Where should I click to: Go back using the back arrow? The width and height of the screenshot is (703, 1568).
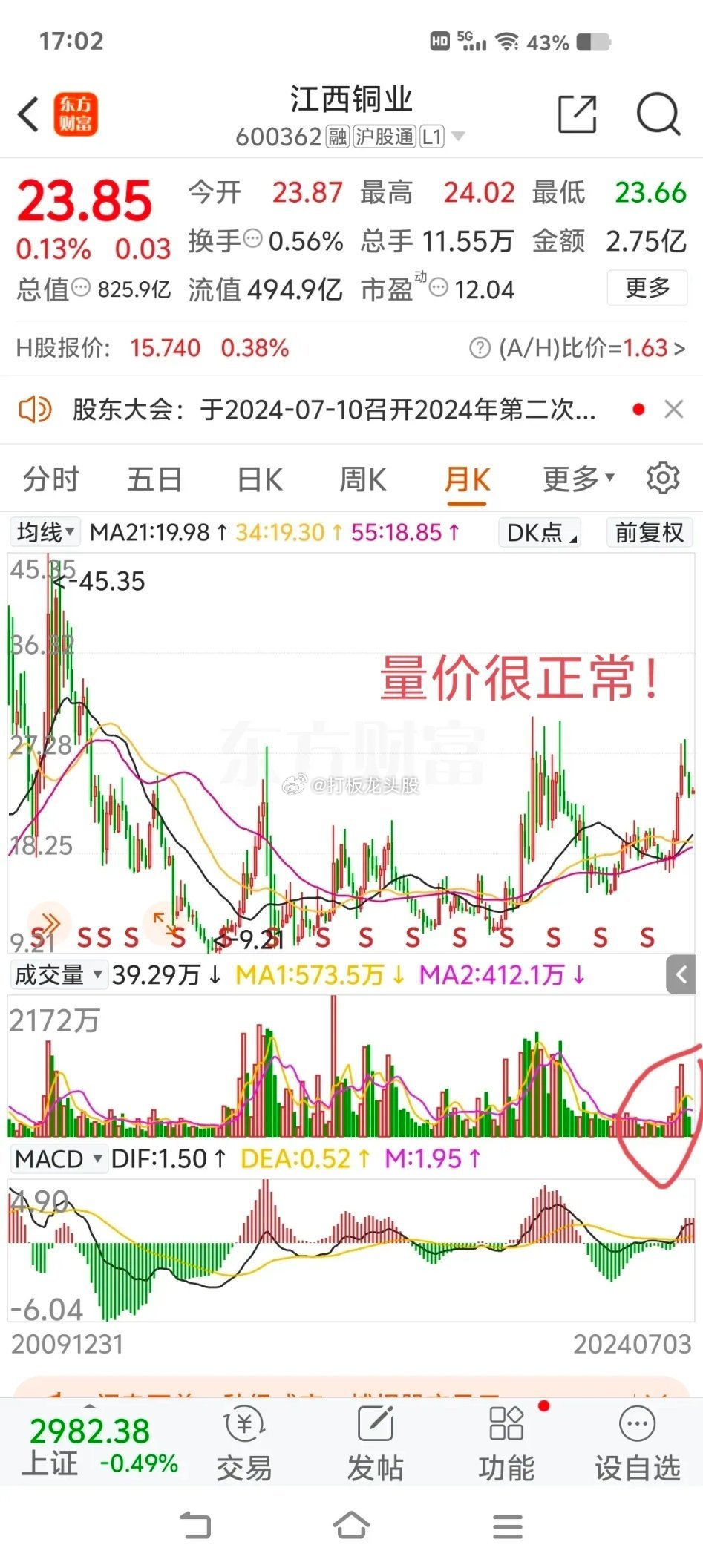pyautogui.click(x=27, y=114)
